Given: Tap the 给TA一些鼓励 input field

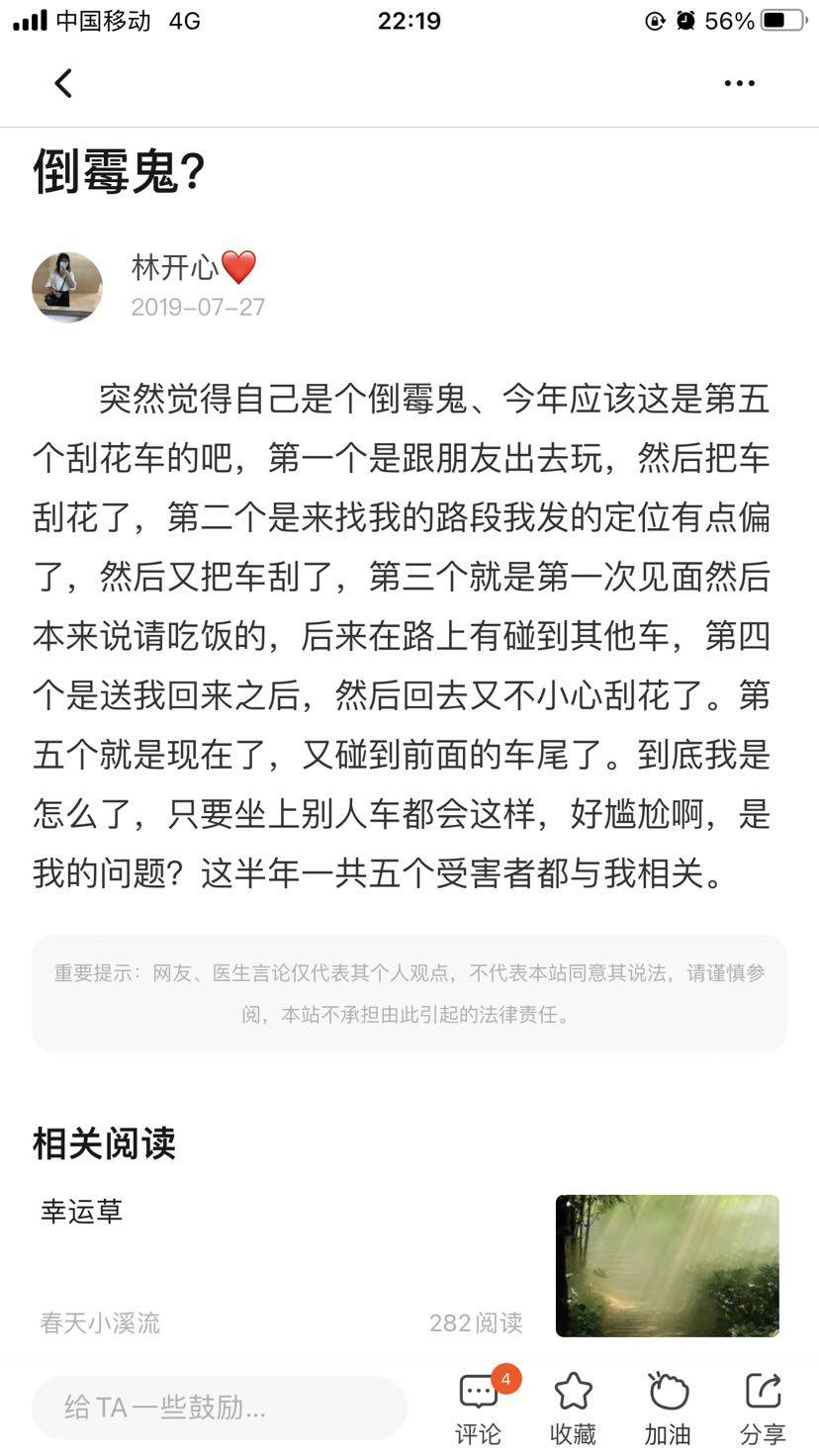Looking at the screenshot, I should [x=220, y=1407].
